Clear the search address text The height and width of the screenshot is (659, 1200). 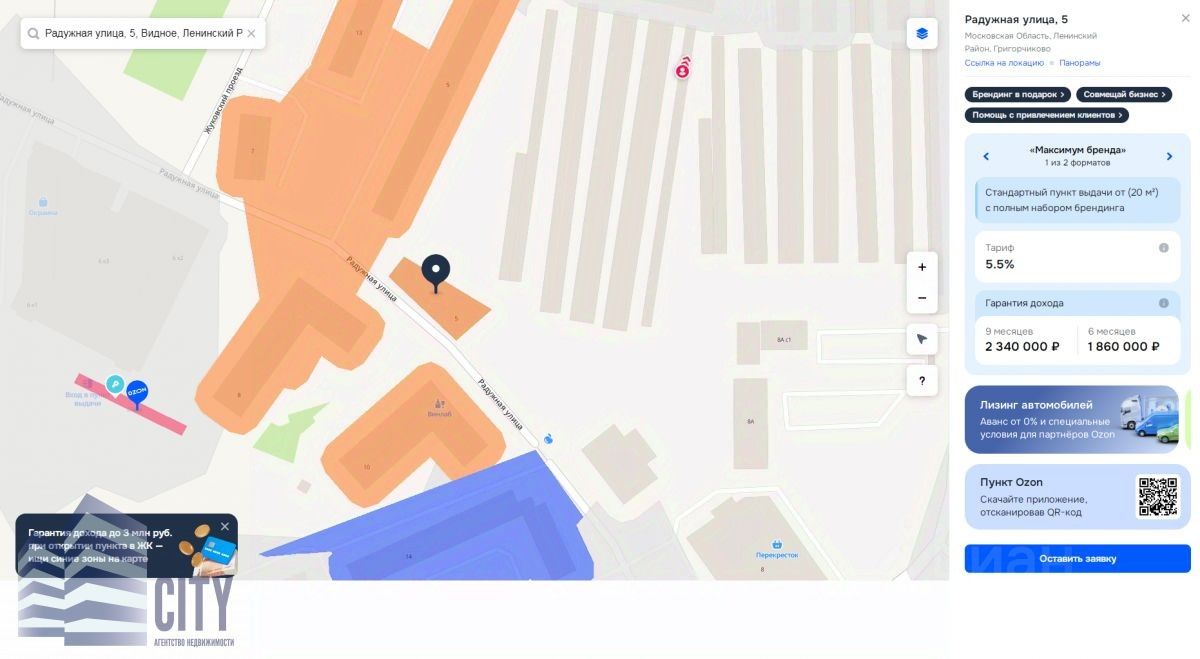coord(251,33)
